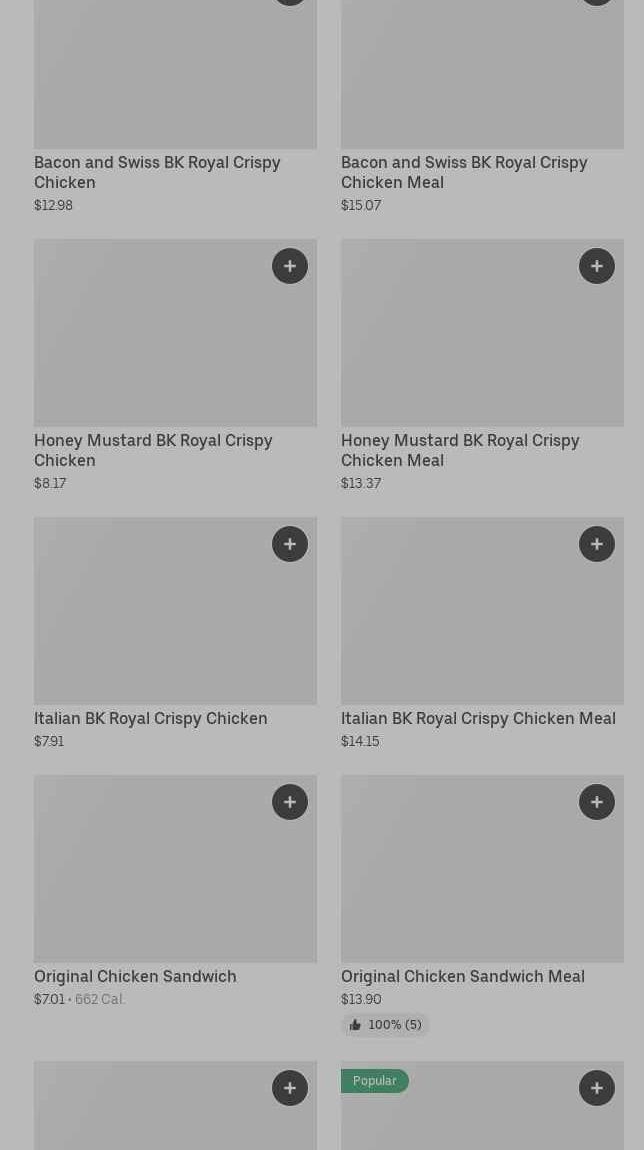View Original Chicken Sandwich details
Screen dimensions: 644x1150
tap(135, 976)
